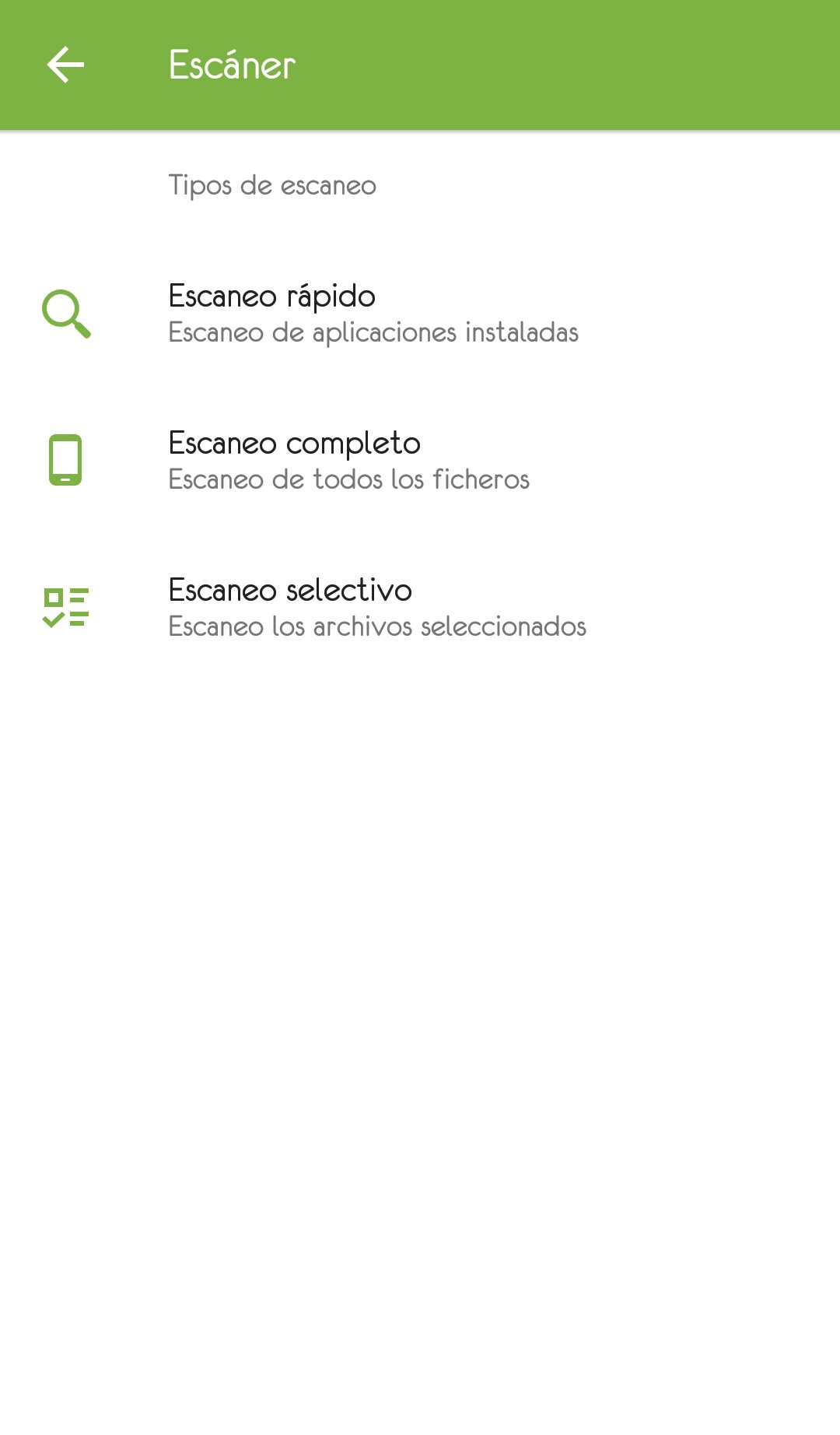Screen dimensions: 840x1435
Task: Select Escaneo completo of all files
Action: click(x=420, y=461)
